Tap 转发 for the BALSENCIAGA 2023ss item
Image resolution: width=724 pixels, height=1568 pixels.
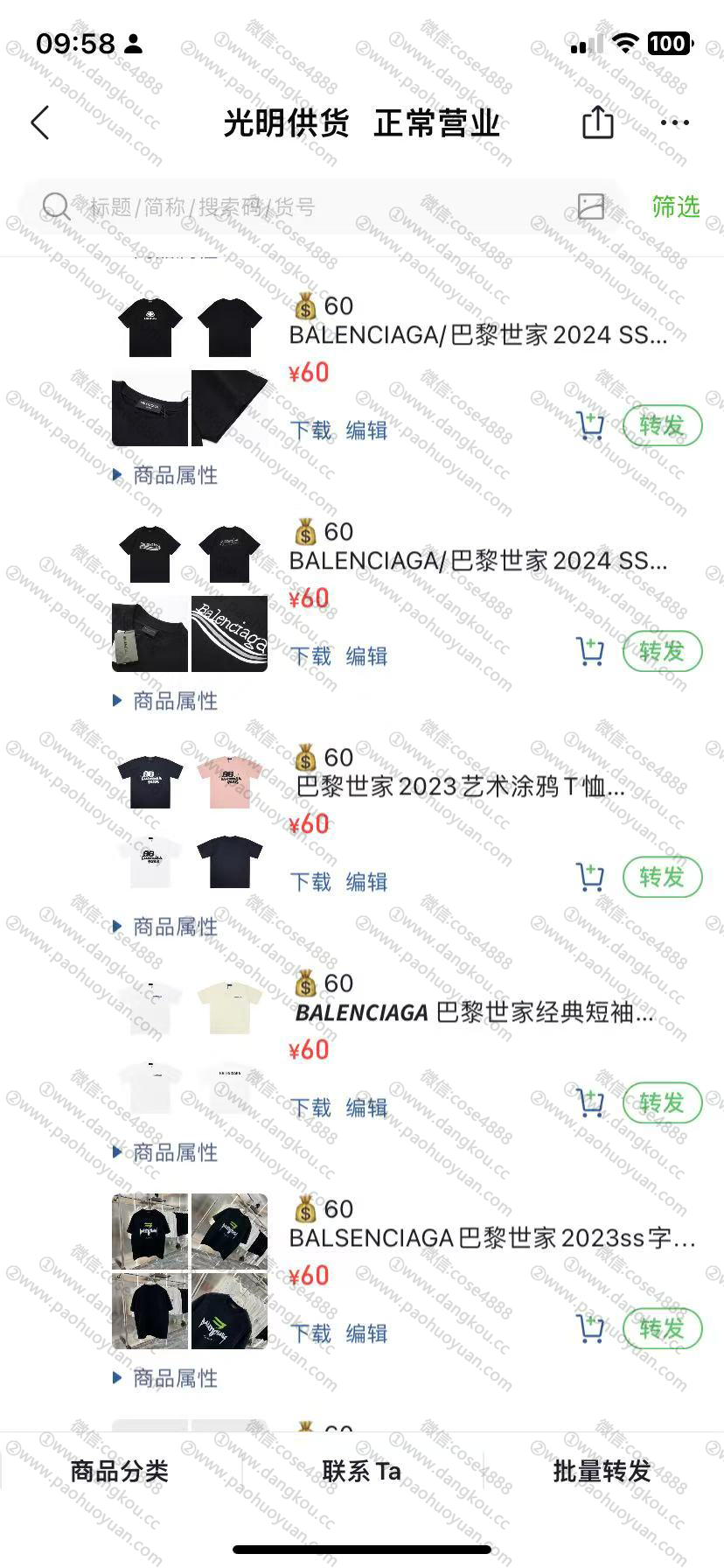click(662, 1328)
